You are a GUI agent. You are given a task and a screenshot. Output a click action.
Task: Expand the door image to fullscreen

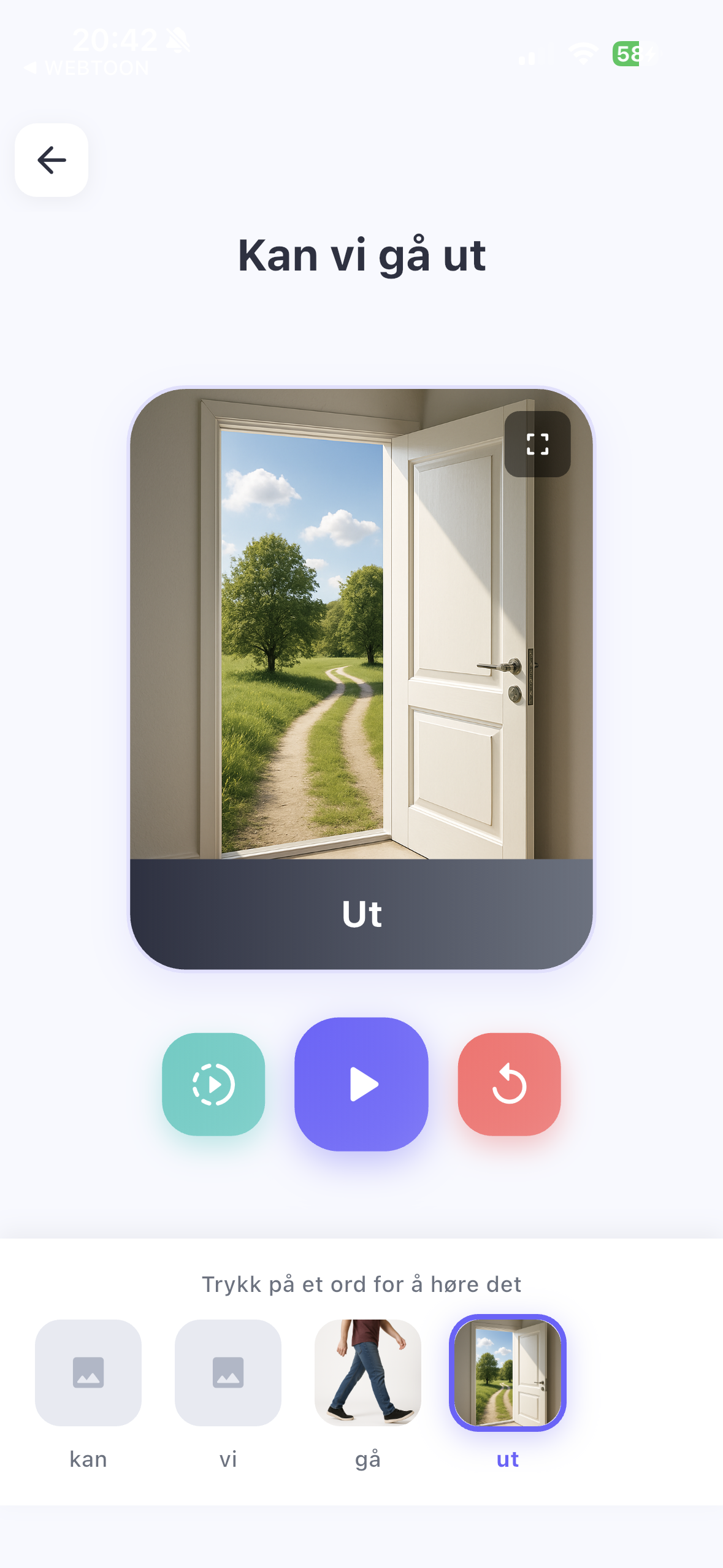[537, 444]
